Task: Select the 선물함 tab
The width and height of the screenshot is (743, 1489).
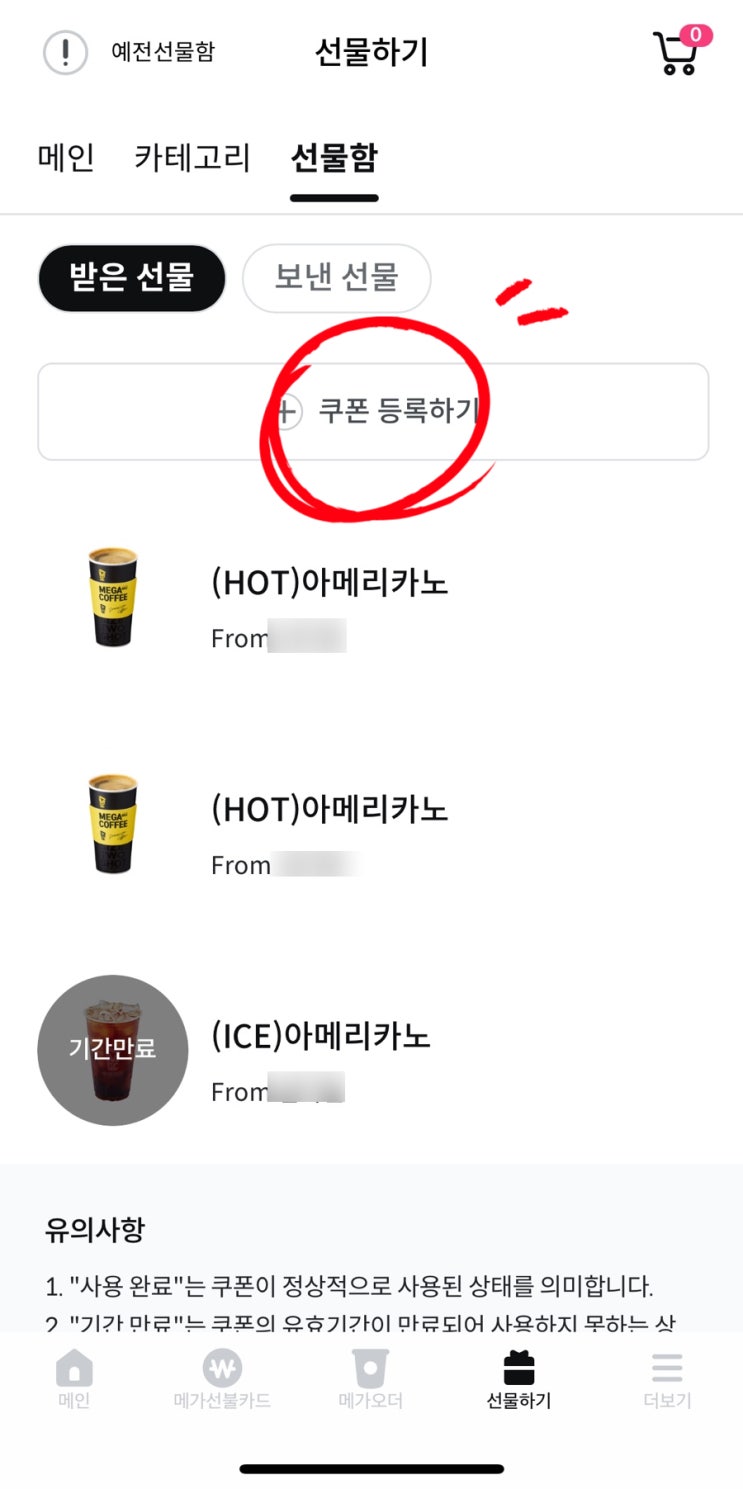Action: tap(334, 158)
